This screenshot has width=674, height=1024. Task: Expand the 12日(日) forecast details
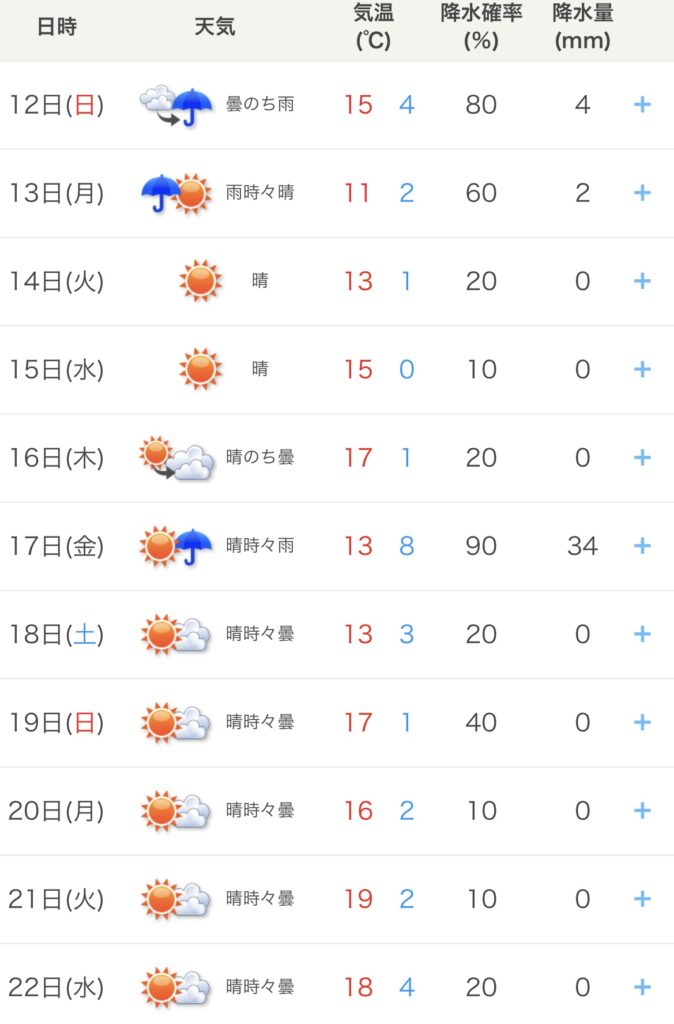point(642,105)
